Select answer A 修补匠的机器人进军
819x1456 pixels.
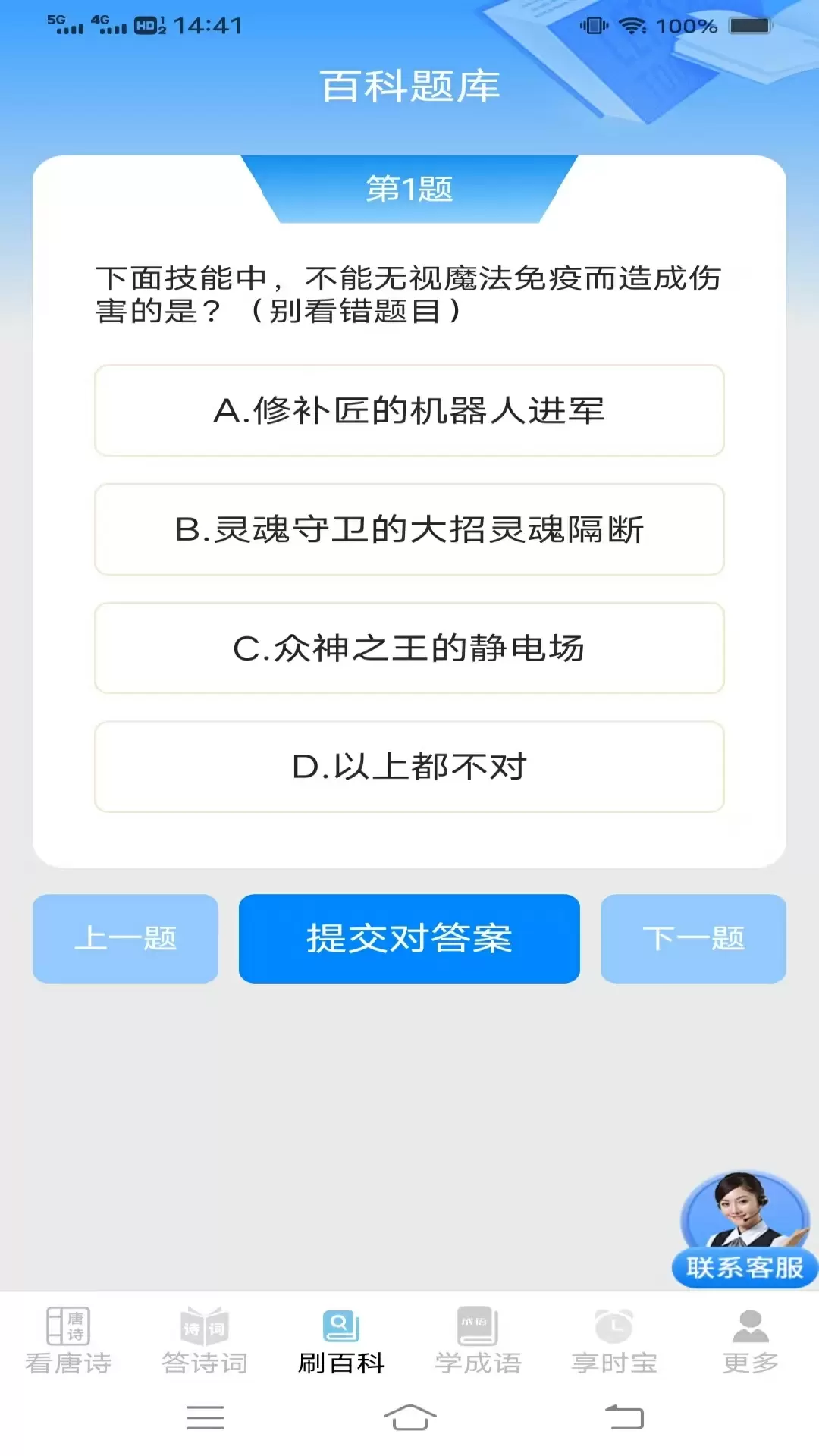[409, 410]
